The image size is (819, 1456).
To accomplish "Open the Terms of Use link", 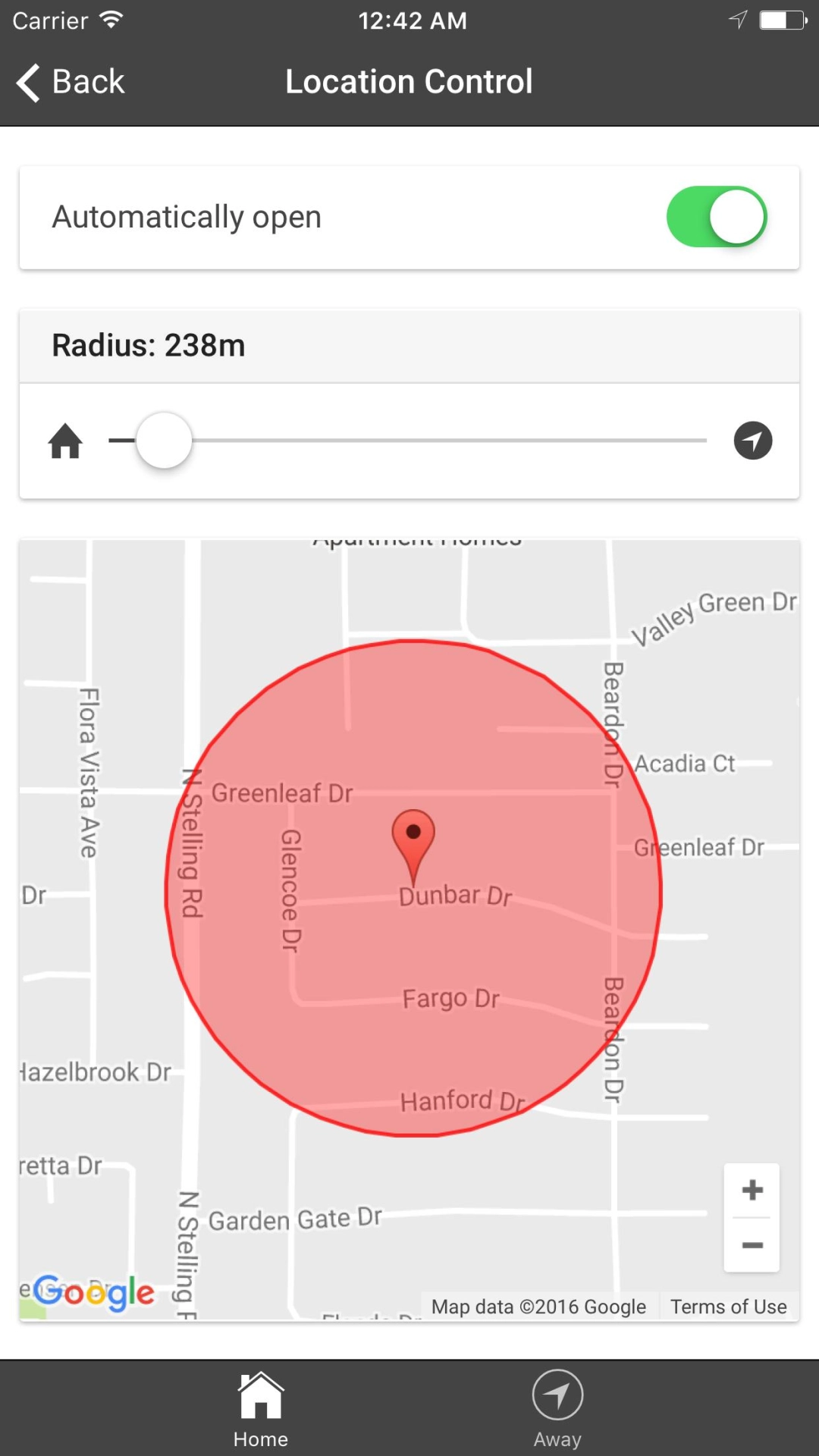I will pos(728,1307).
